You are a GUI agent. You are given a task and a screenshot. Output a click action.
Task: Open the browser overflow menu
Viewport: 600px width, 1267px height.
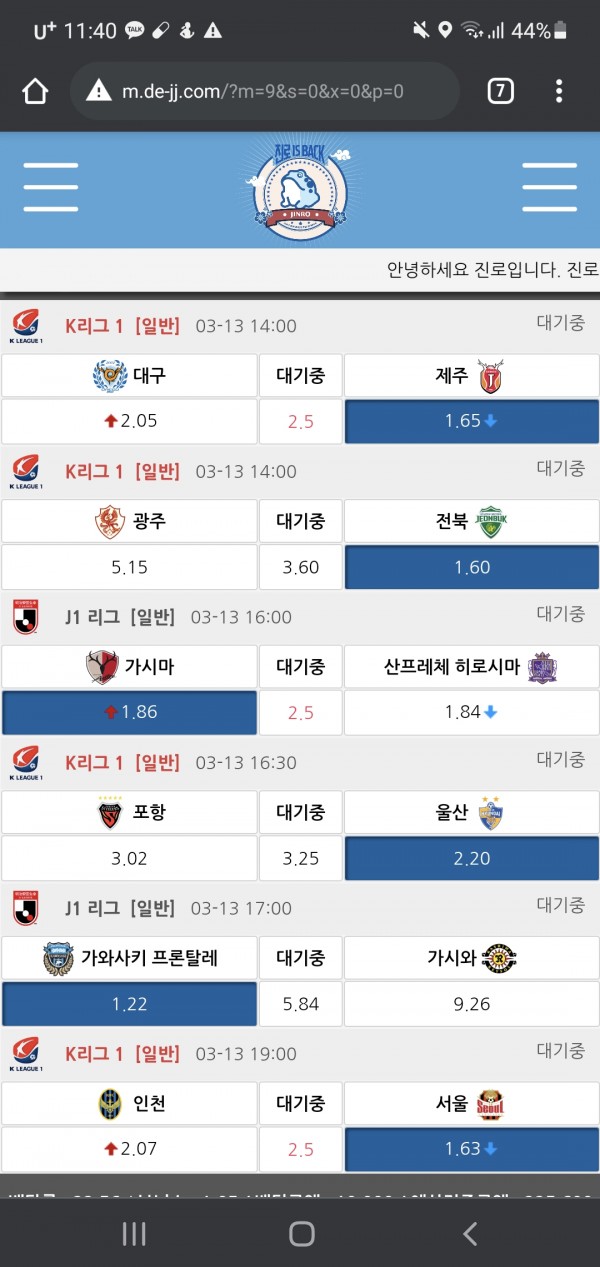(x=559, y=92)
